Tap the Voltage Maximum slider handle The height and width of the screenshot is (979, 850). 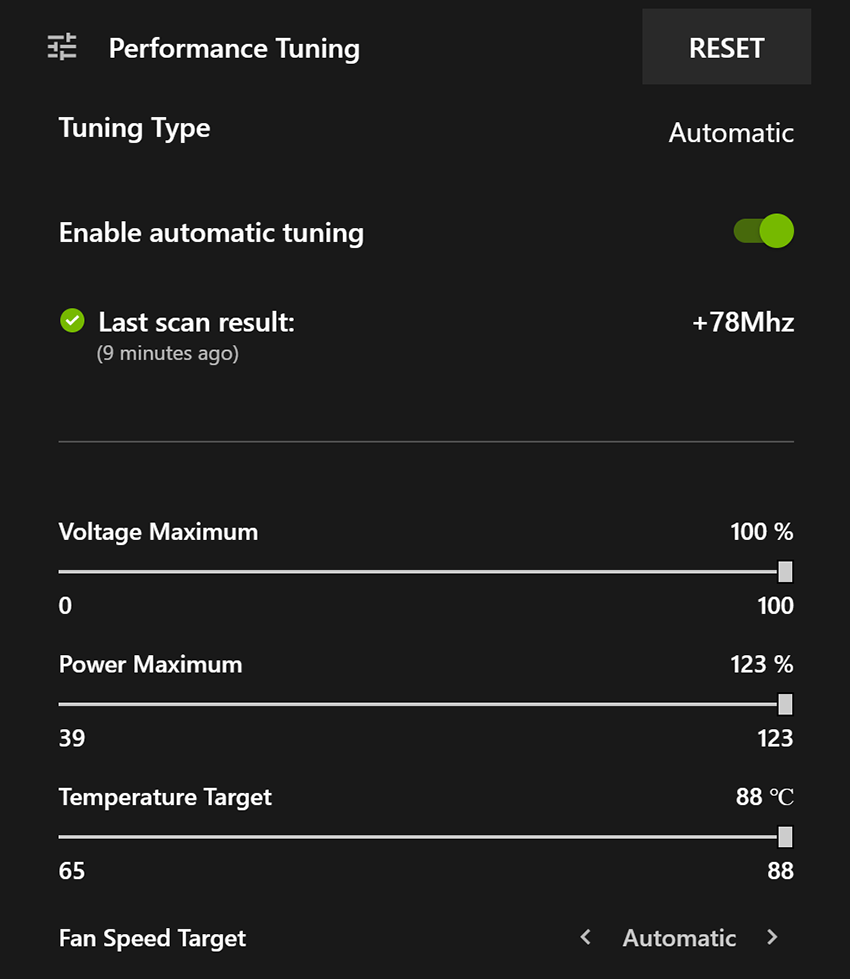click(785, 572)
